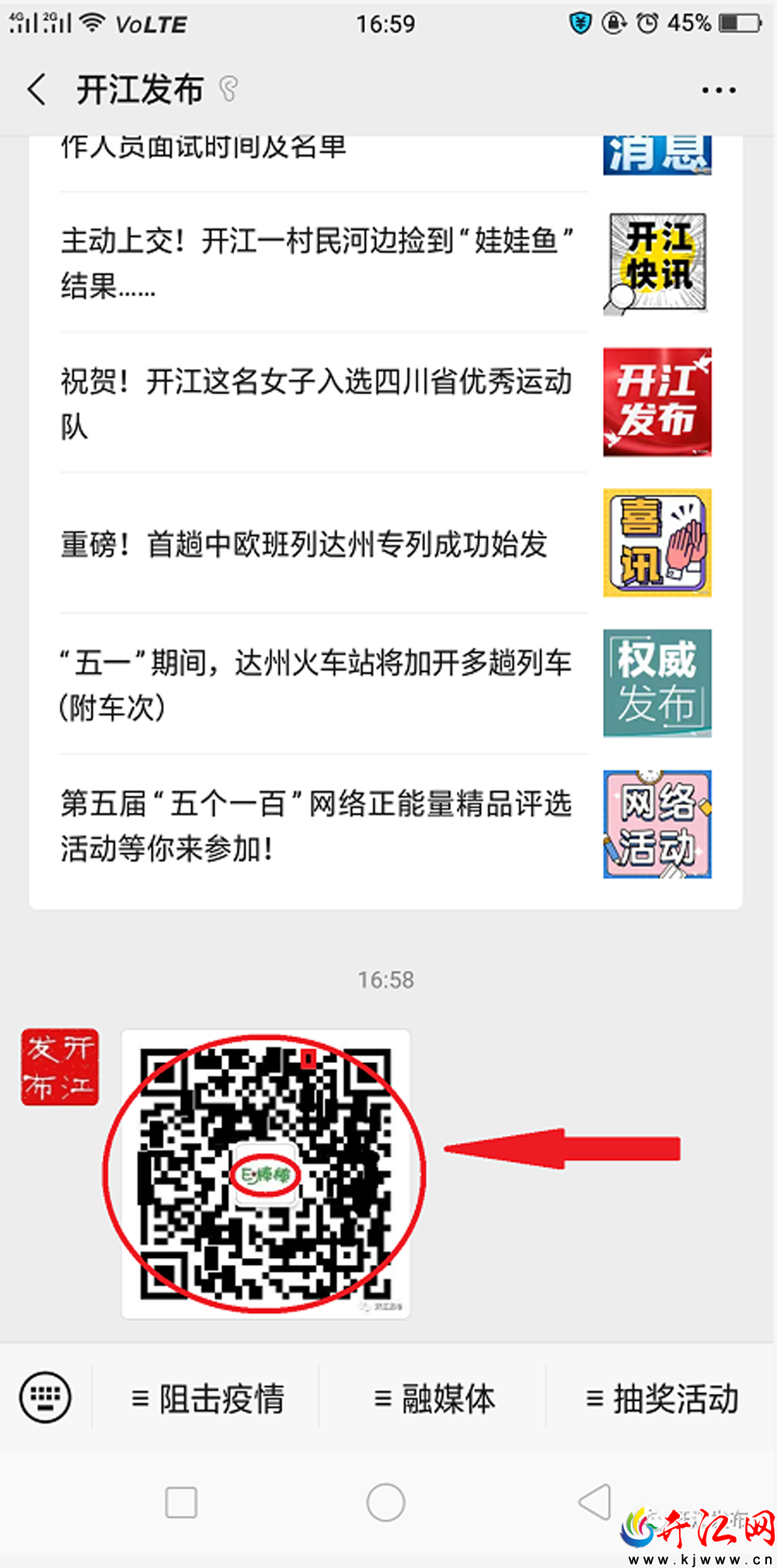The width and height of the screenshot is (777, 1568).
Task: Open the 五一 达州火车站 extra trains article
Action: tap(385, 684)
